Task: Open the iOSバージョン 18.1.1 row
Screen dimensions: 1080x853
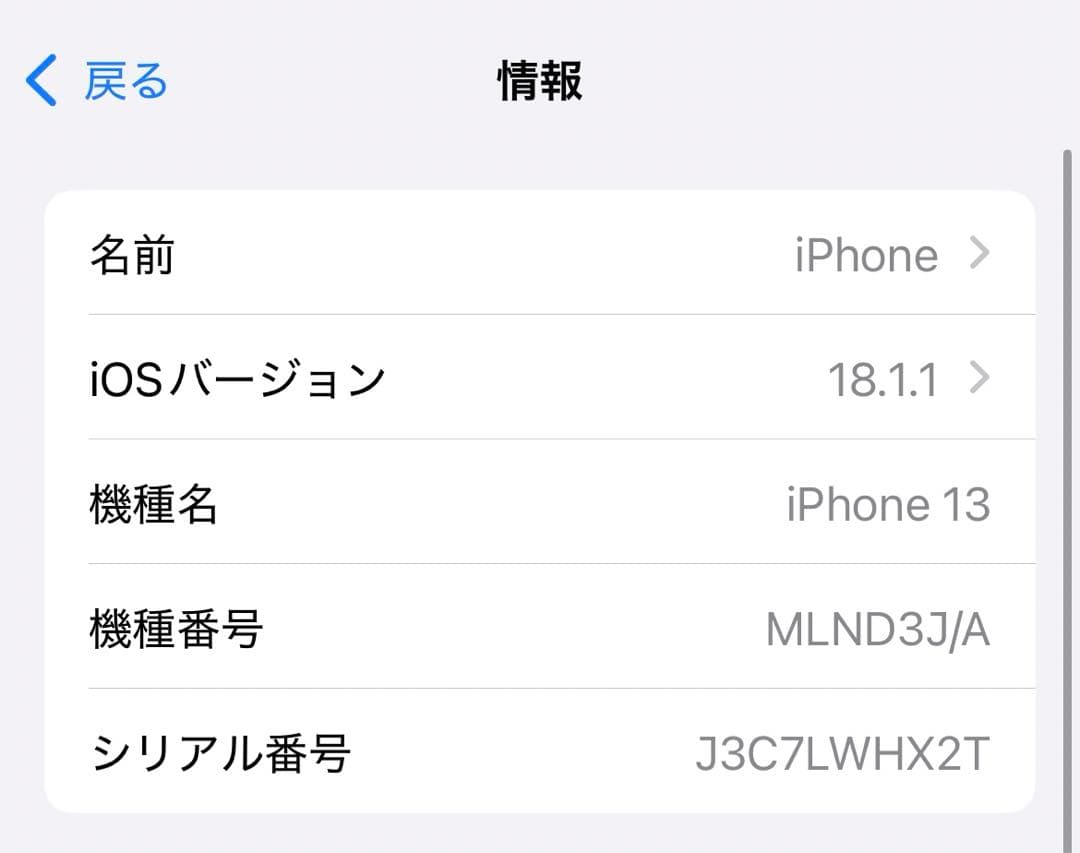Action: 540,379
